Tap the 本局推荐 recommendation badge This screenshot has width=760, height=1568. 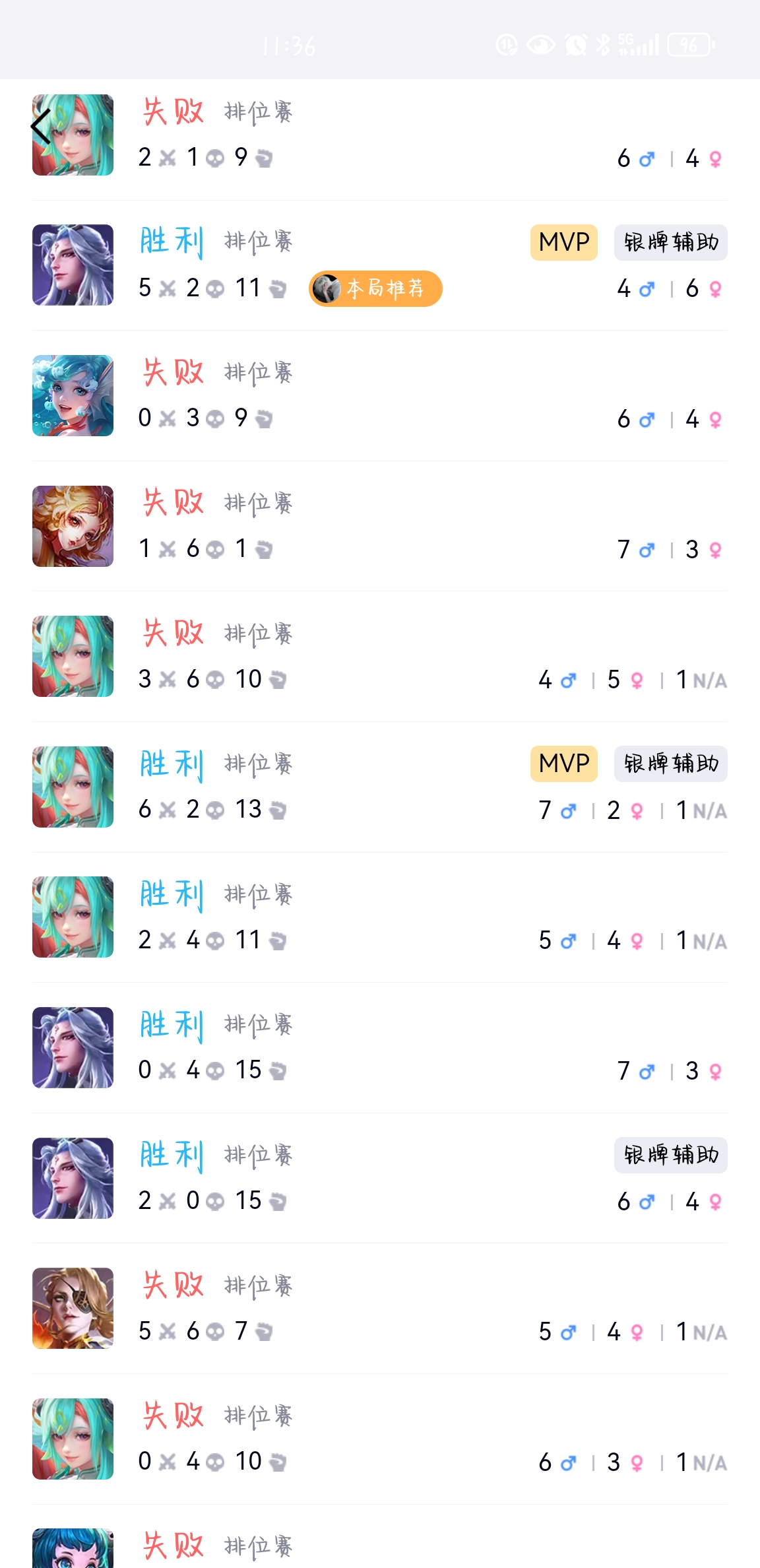click(375, 289)
